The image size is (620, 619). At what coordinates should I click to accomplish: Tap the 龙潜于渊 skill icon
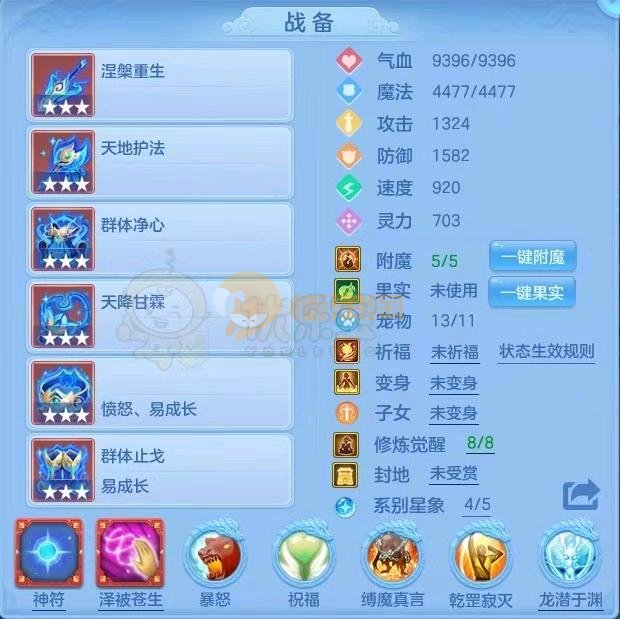[571, 556]
